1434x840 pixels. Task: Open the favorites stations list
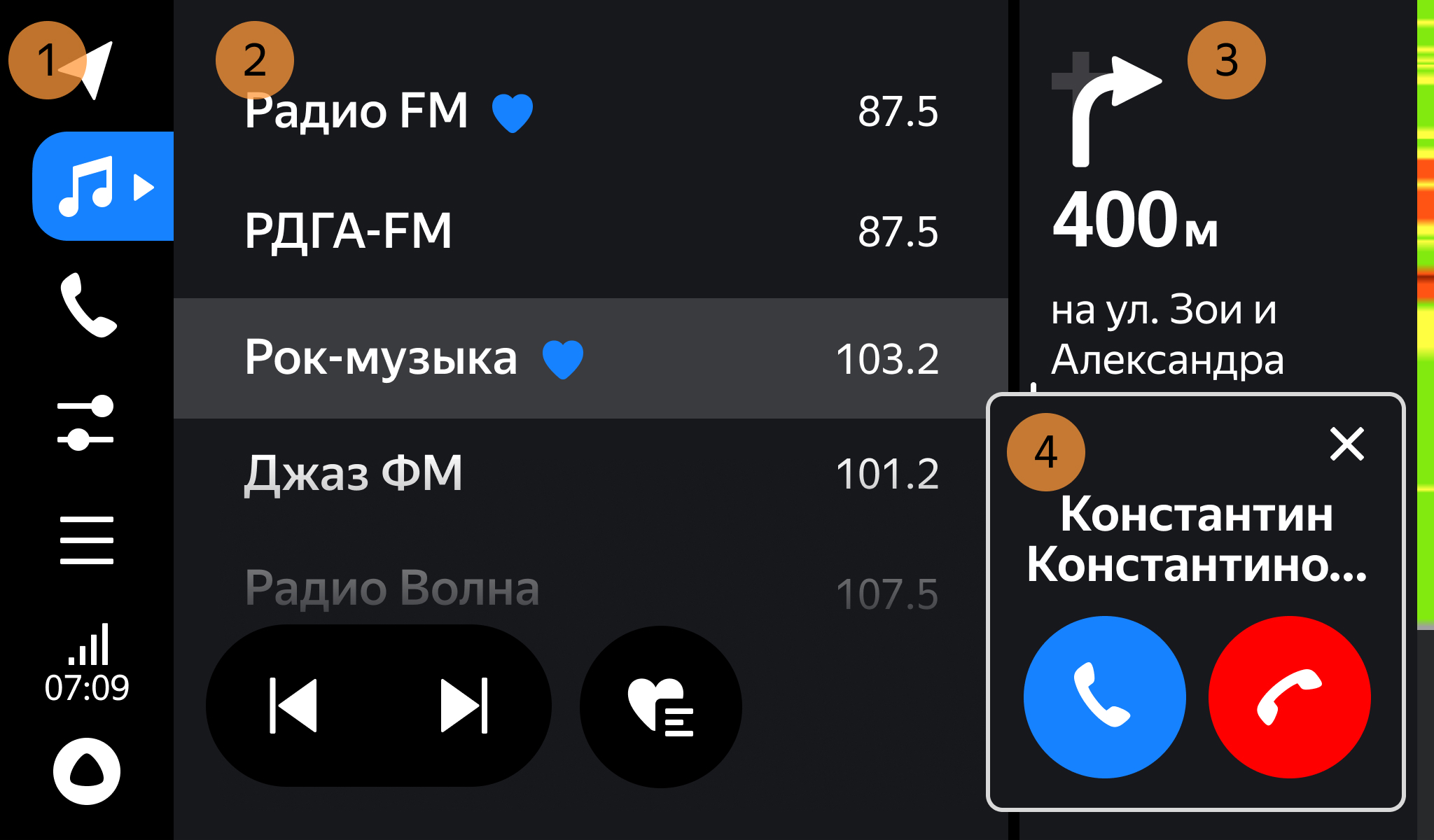[660, 707]
